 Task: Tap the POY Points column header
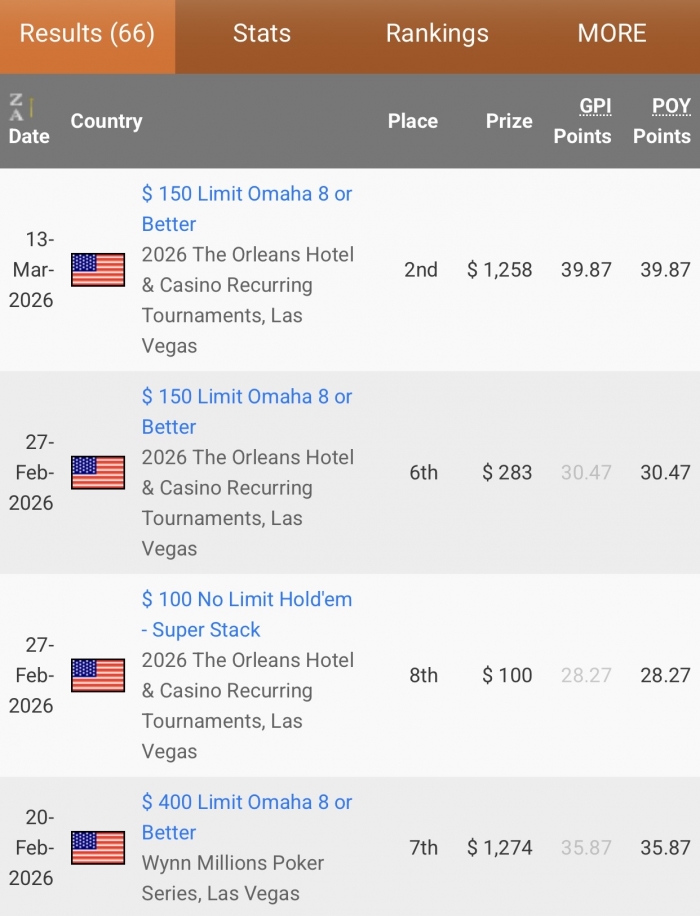[661, 121]
